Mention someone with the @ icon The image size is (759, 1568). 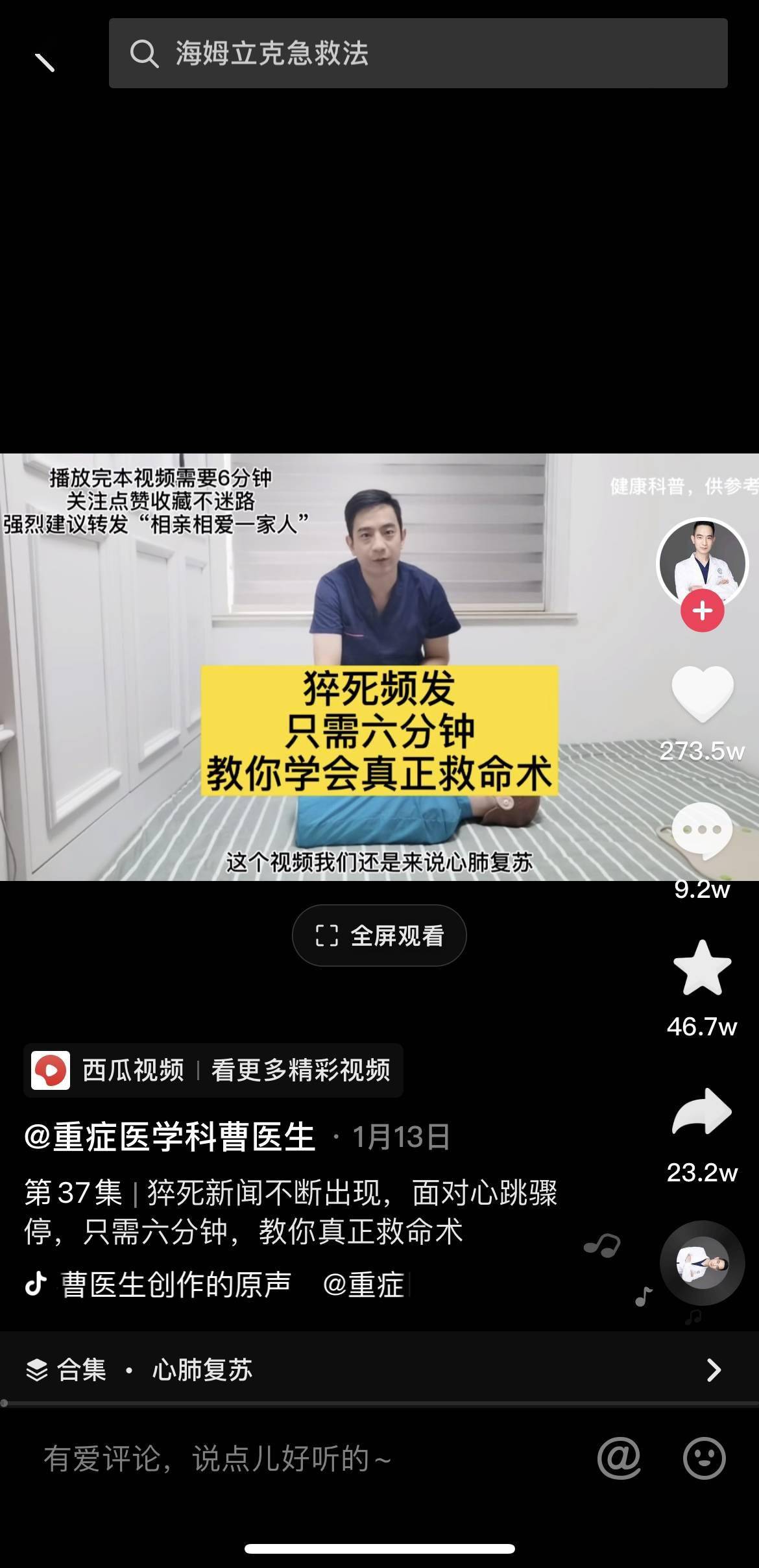pos(619,1458)
